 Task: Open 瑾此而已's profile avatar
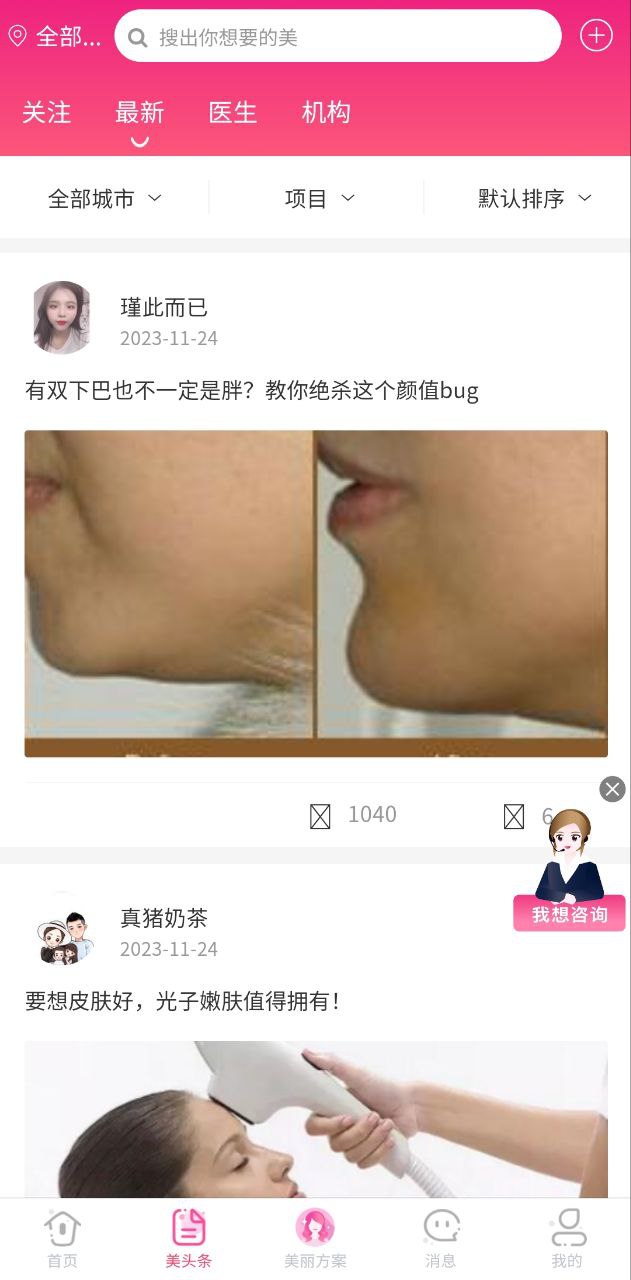coord(62,318)
